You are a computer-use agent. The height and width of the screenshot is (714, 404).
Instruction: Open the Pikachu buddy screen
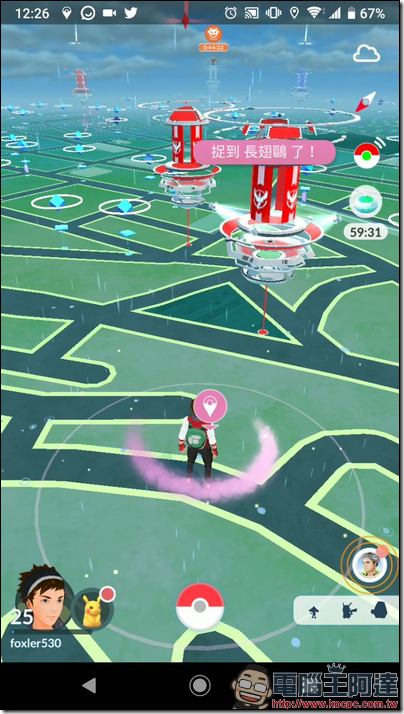92,609
